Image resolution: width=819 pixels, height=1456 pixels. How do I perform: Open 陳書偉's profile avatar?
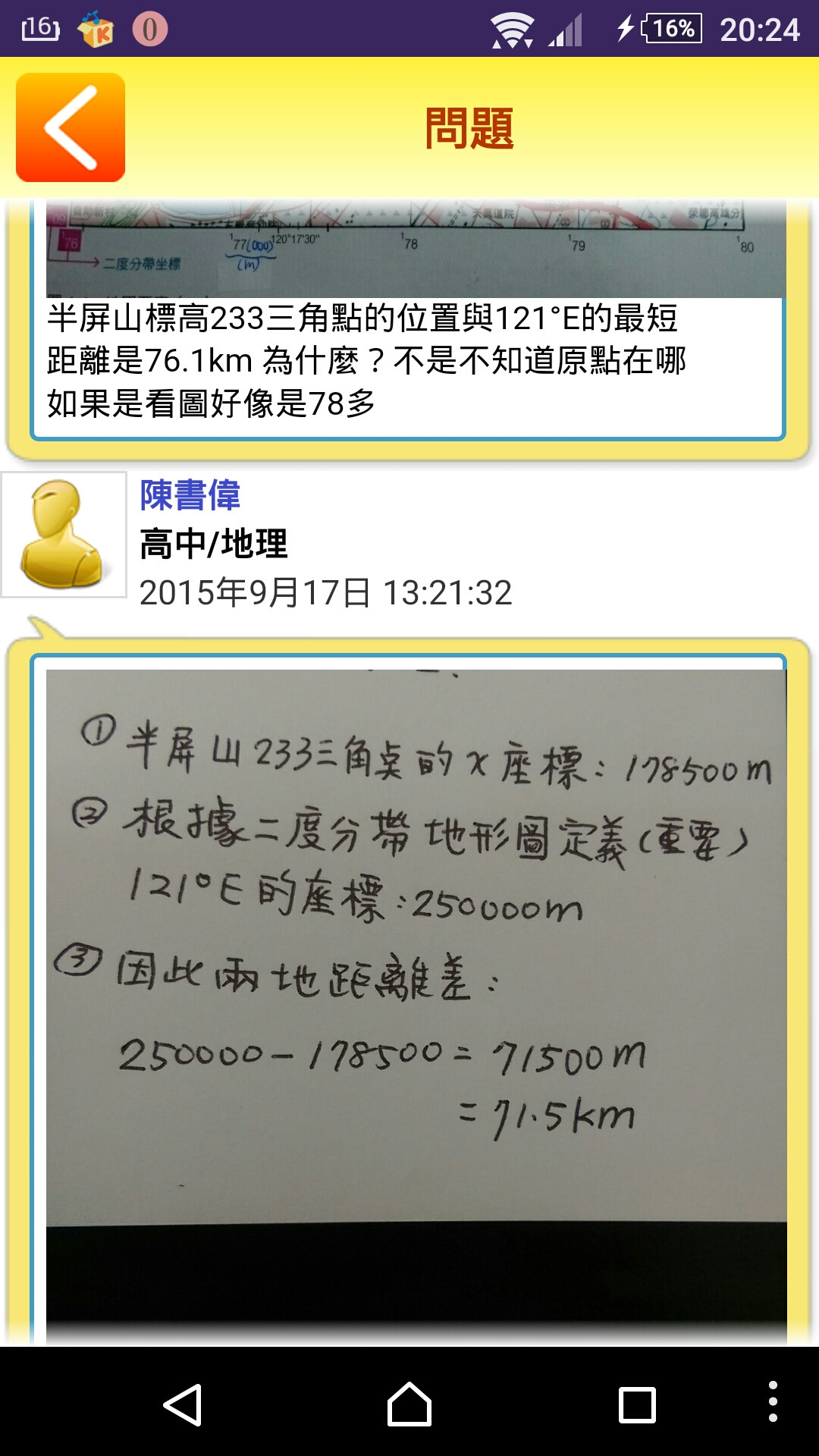point(64,535)
